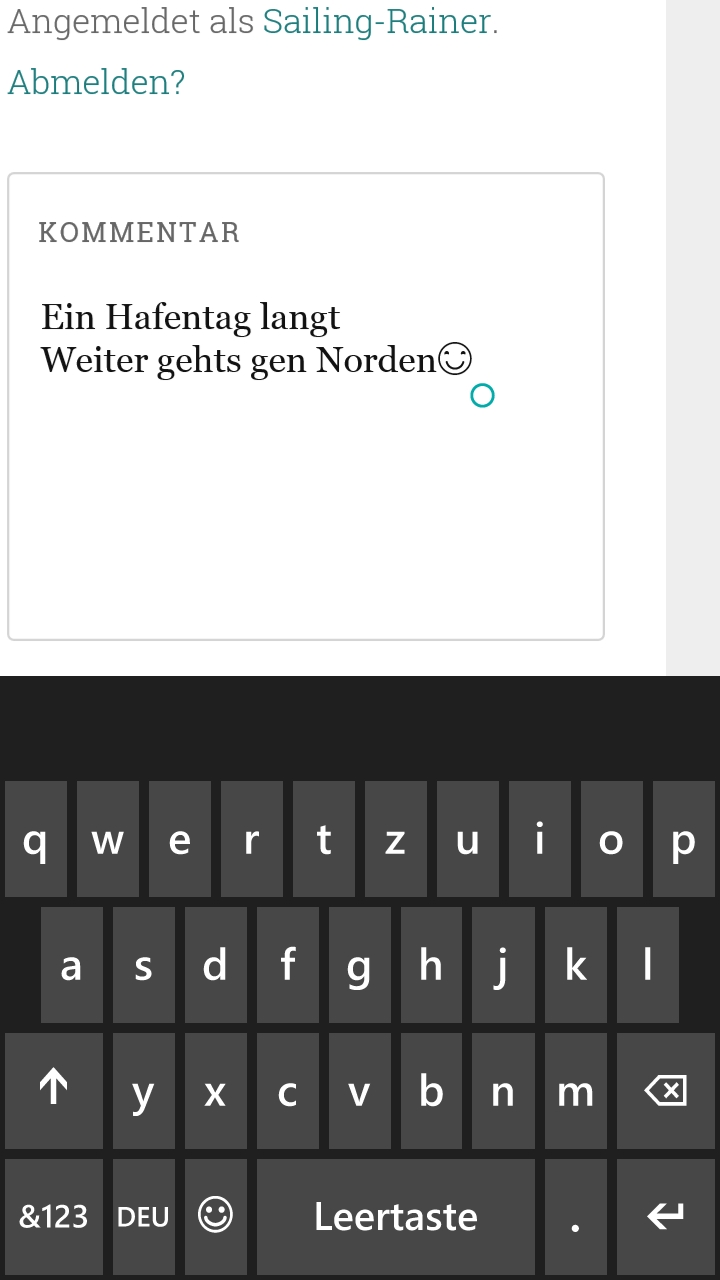Switch to the &123 symbols keyboard

tap(54, 1217)
